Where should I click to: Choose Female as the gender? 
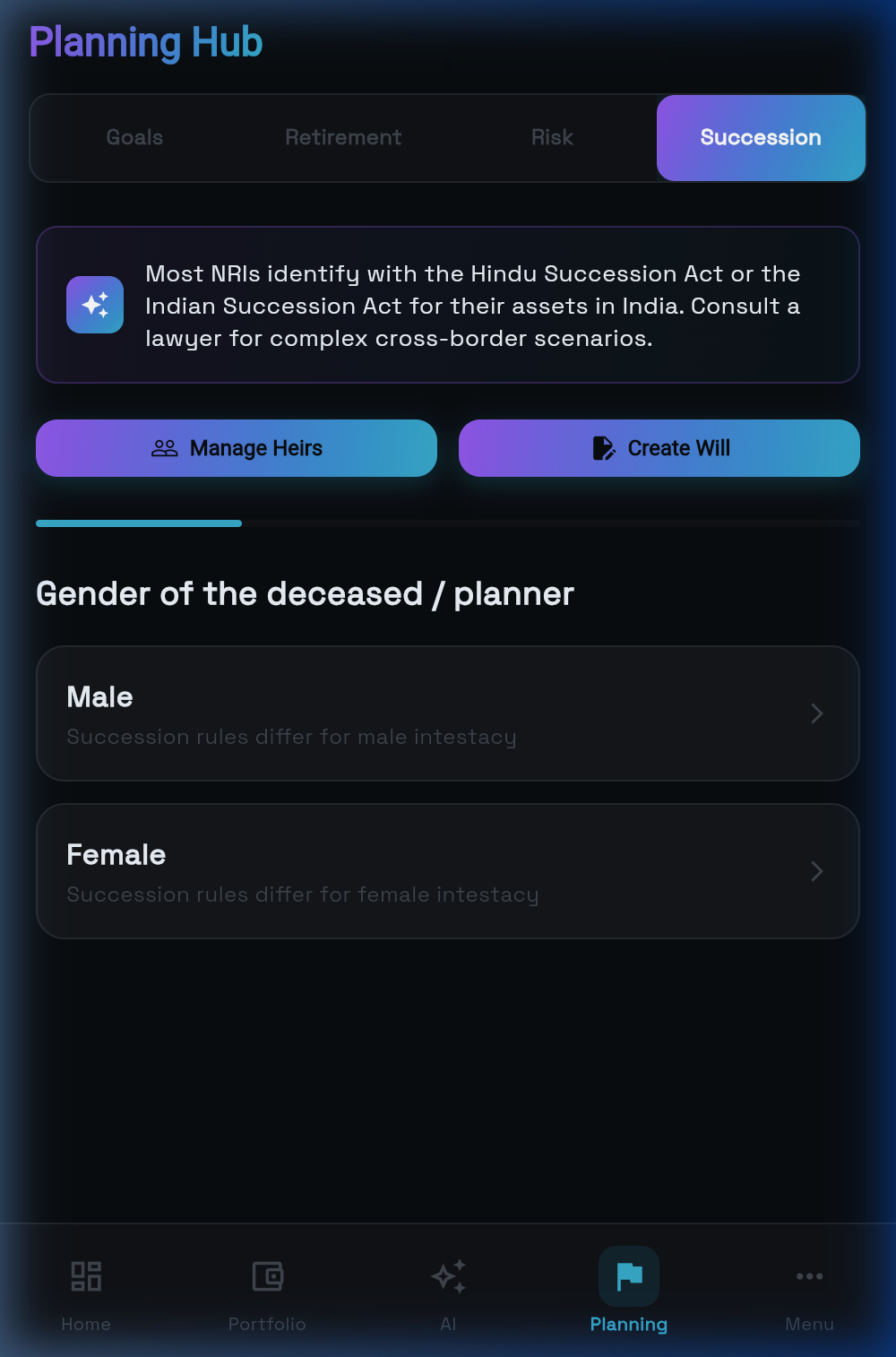point(448,871)
